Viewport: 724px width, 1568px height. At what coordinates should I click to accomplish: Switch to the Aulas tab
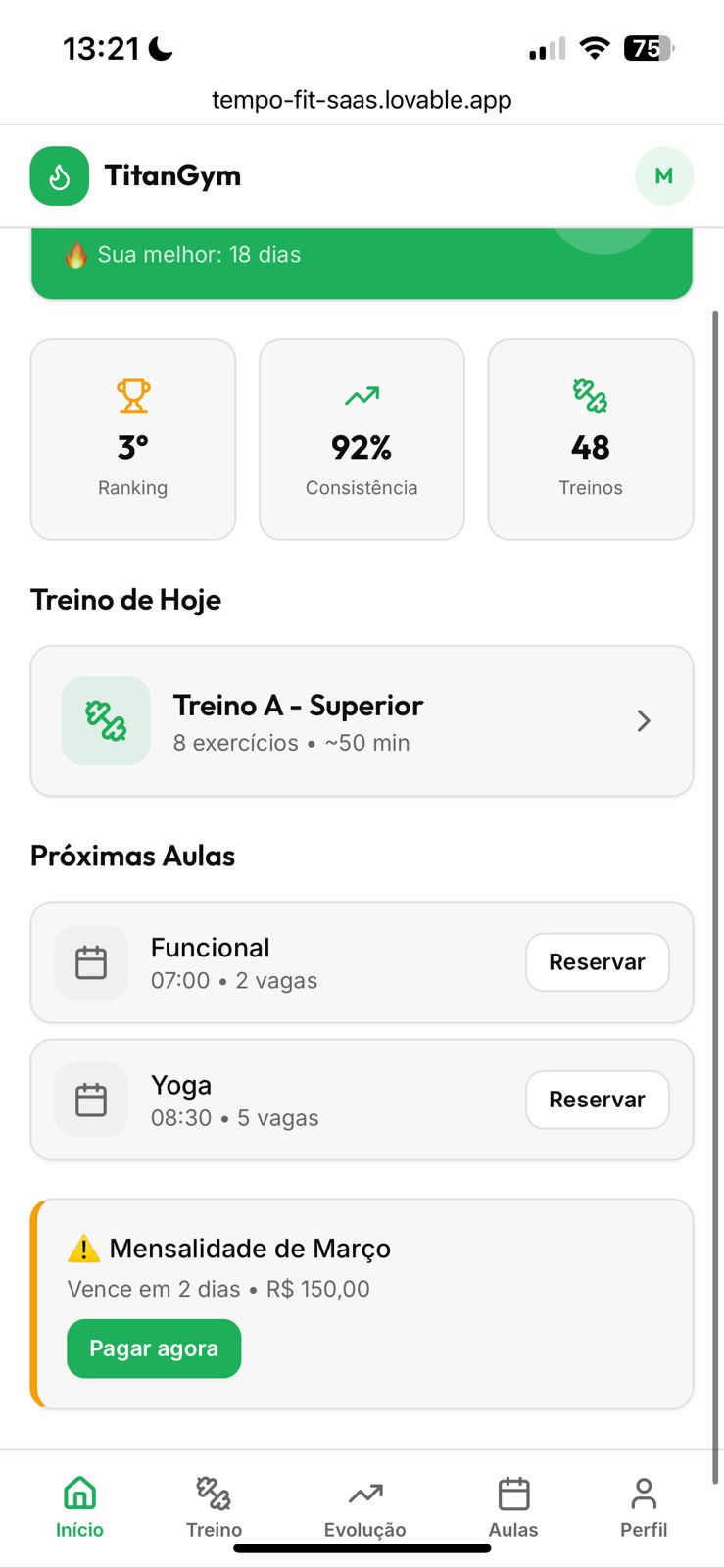[x=513, y=1507]
